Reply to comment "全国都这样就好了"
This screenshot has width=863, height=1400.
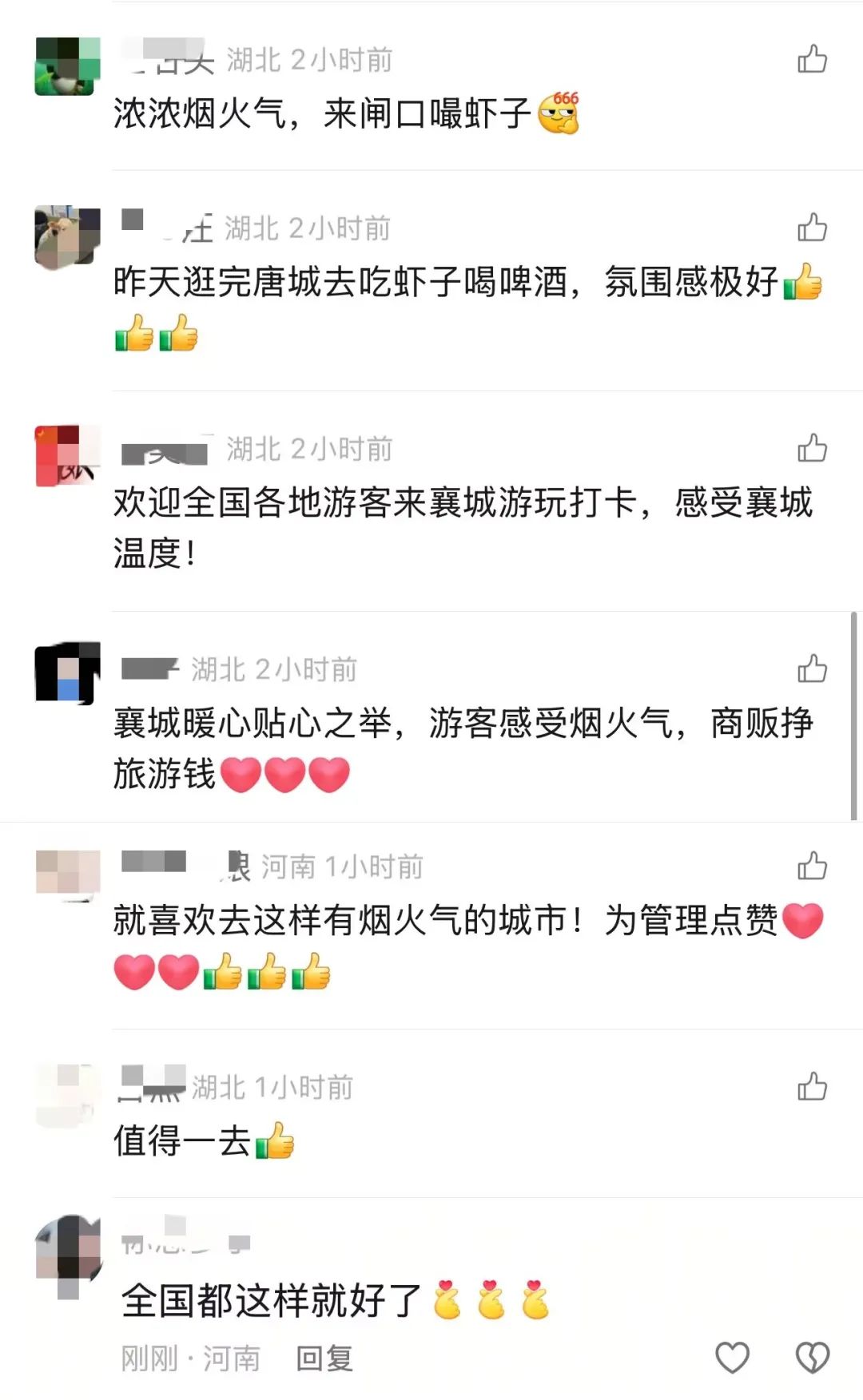coord(324,1358)
